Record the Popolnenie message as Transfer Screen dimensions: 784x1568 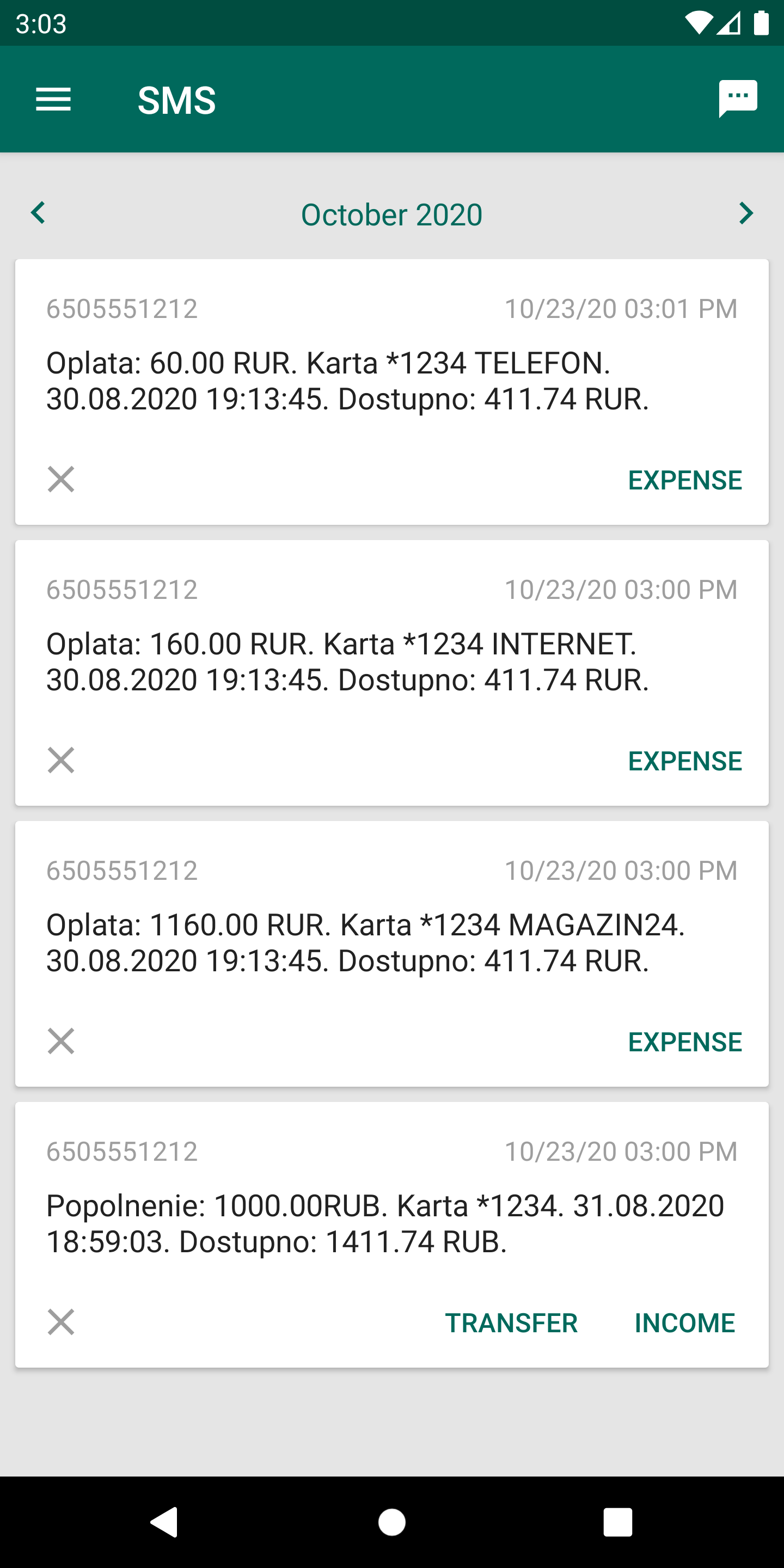[x=511, y=1324]
